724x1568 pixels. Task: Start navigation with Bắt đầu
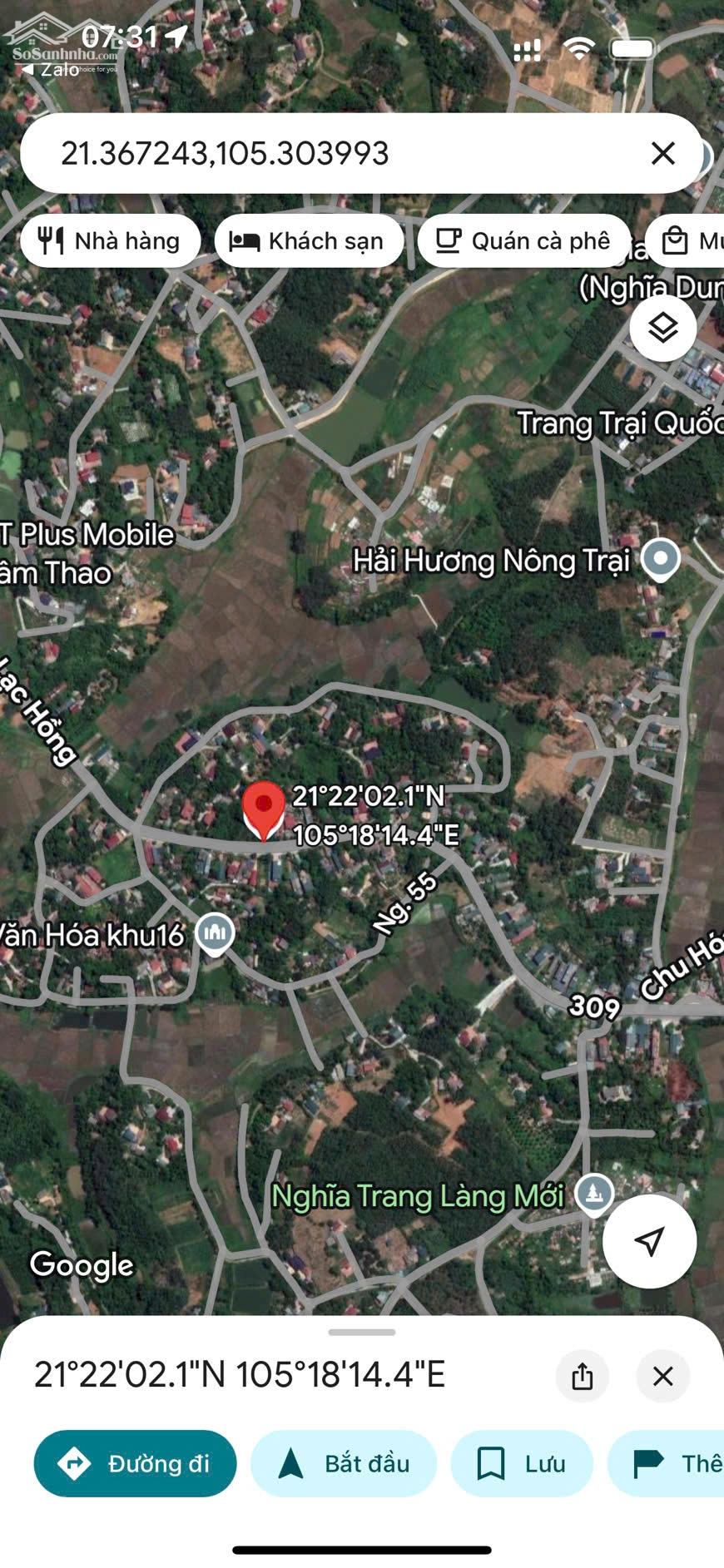(344, 1463)
